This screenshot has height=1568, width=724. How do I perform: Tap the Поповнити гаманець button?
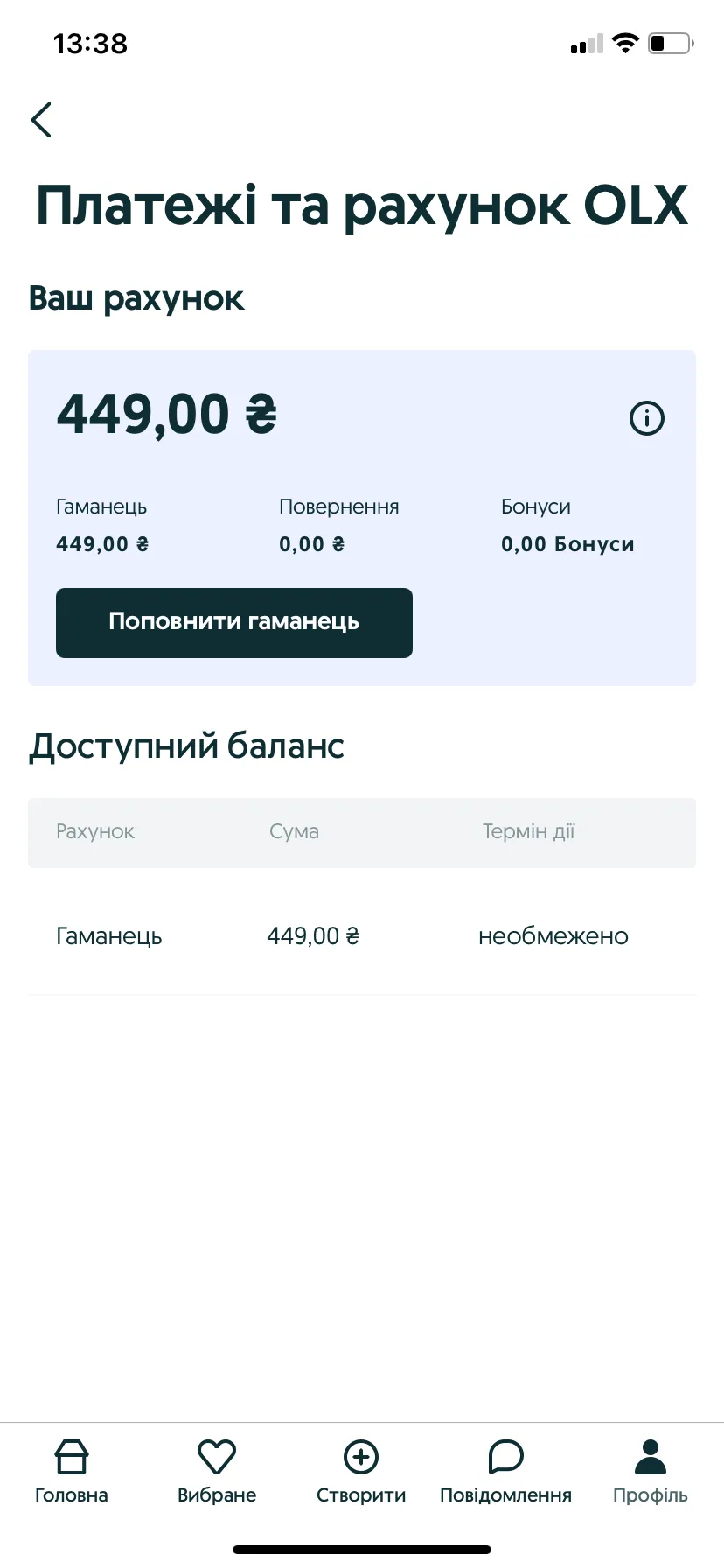(x=234, y=622)
